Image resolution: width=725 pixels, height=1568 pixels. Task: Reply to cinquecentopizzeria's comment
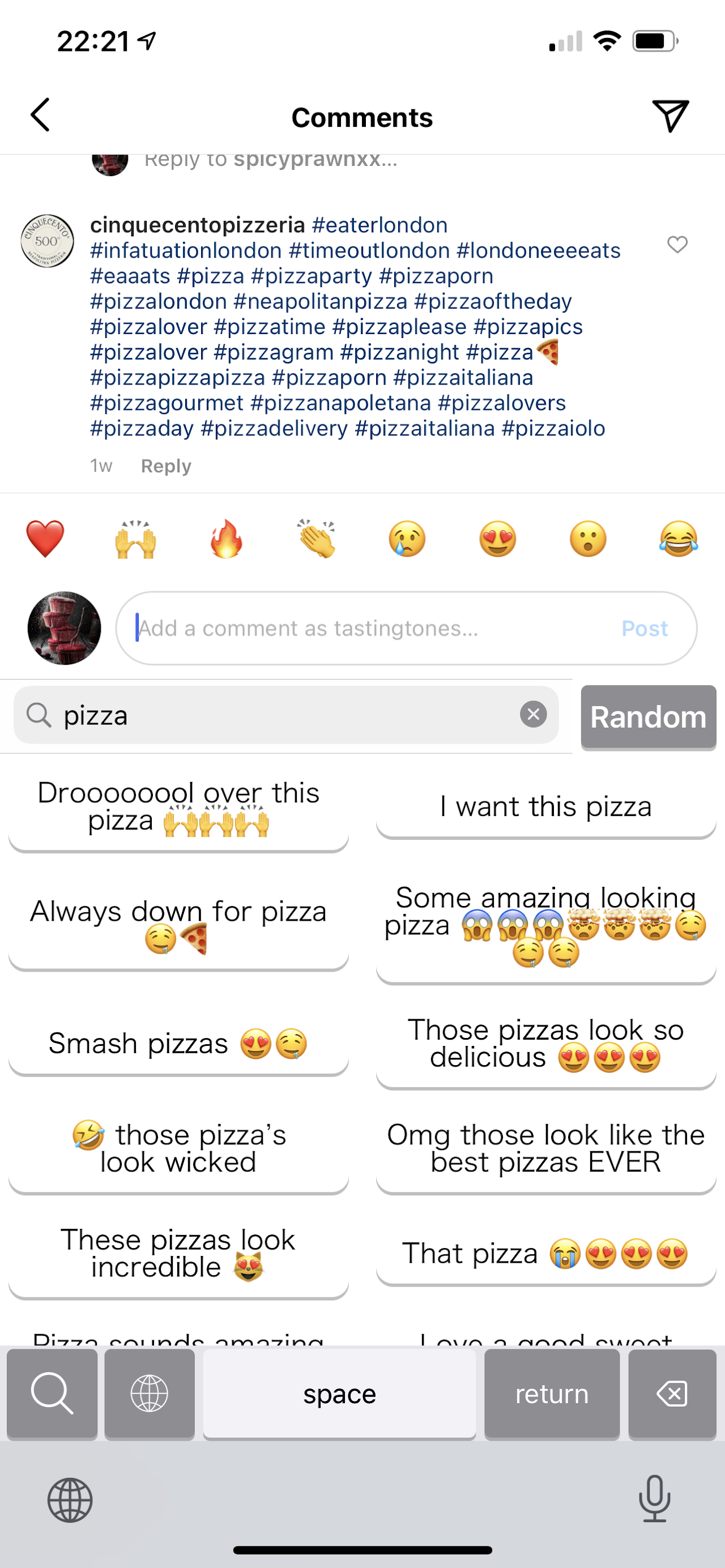[x=165, y=466]
